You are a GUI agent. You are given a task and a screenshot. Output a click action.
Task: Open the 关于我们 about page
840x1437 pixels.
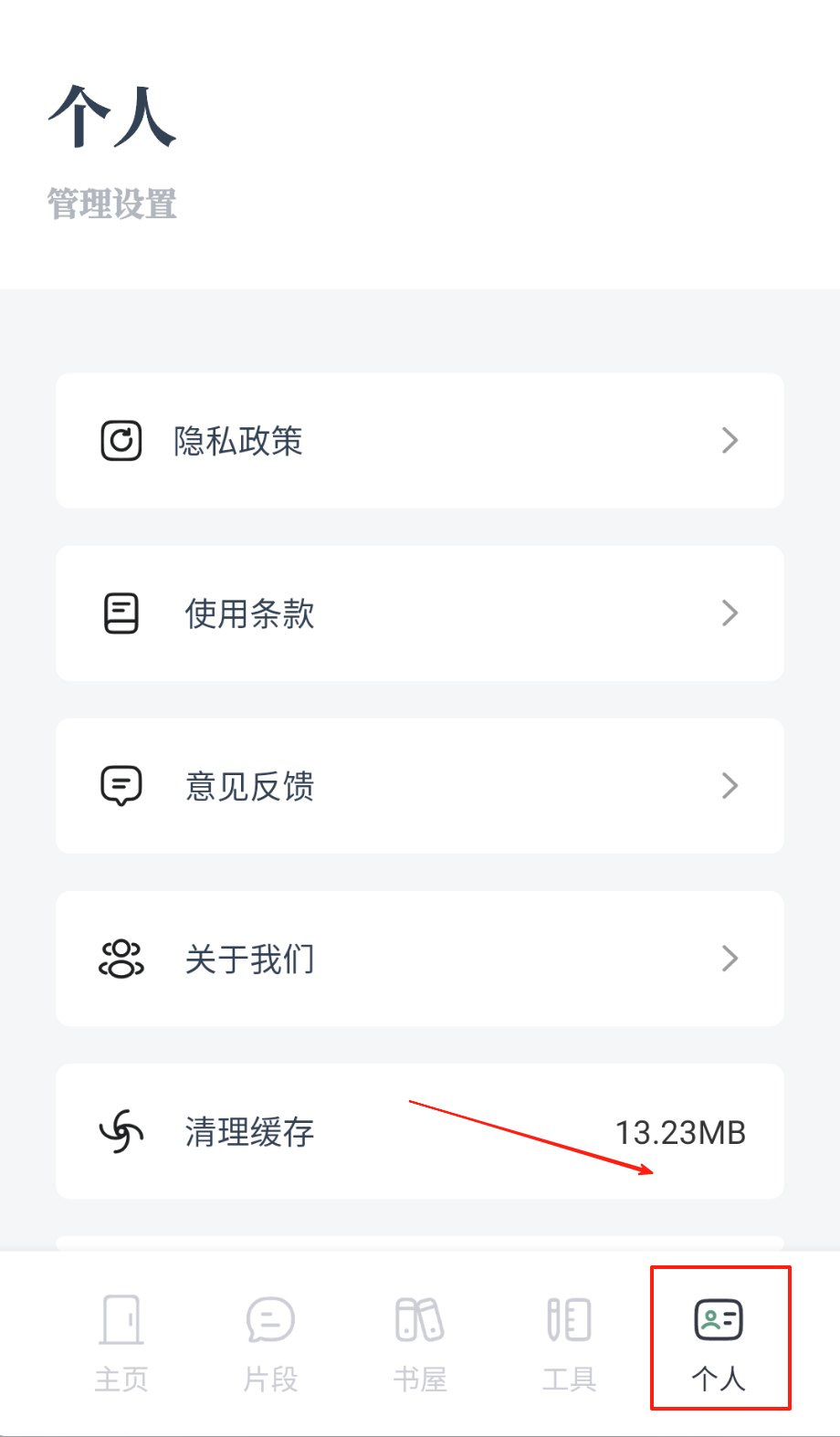pyautogui.click(x=419, y=959)
